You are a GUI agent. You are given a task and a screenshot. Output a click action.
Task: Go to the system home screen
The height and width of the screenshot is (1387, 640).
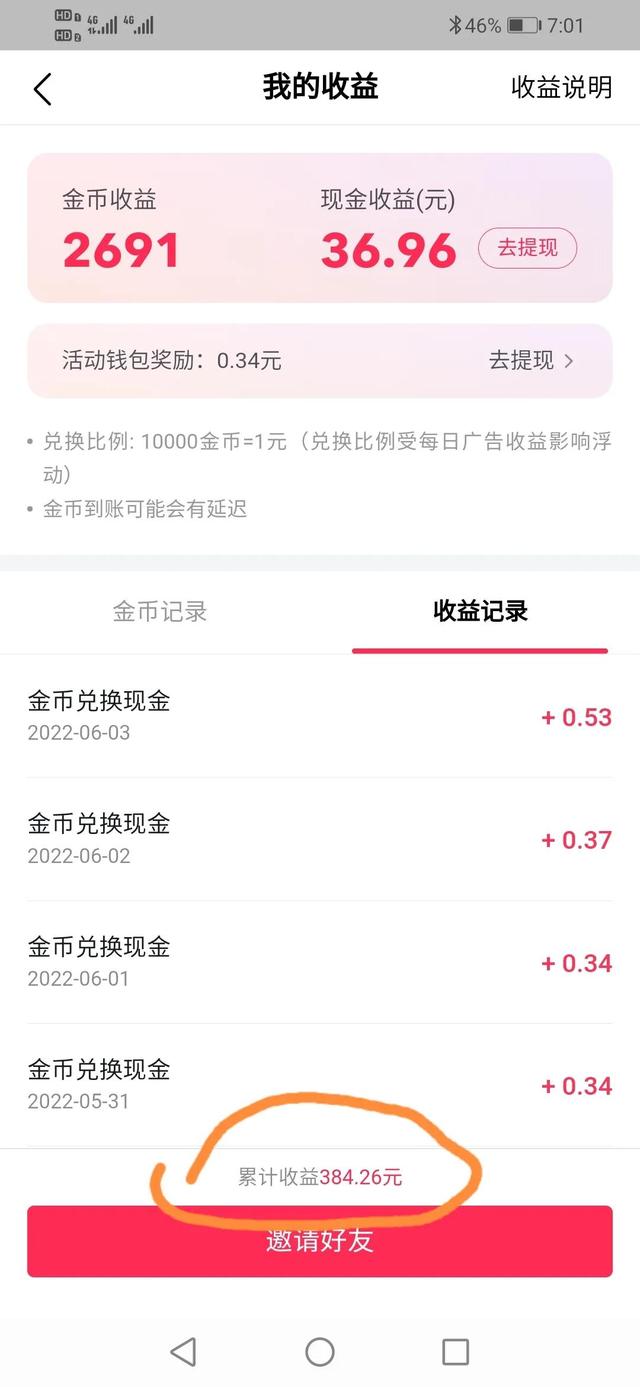pyautogui.click(x=320, y=1352)
